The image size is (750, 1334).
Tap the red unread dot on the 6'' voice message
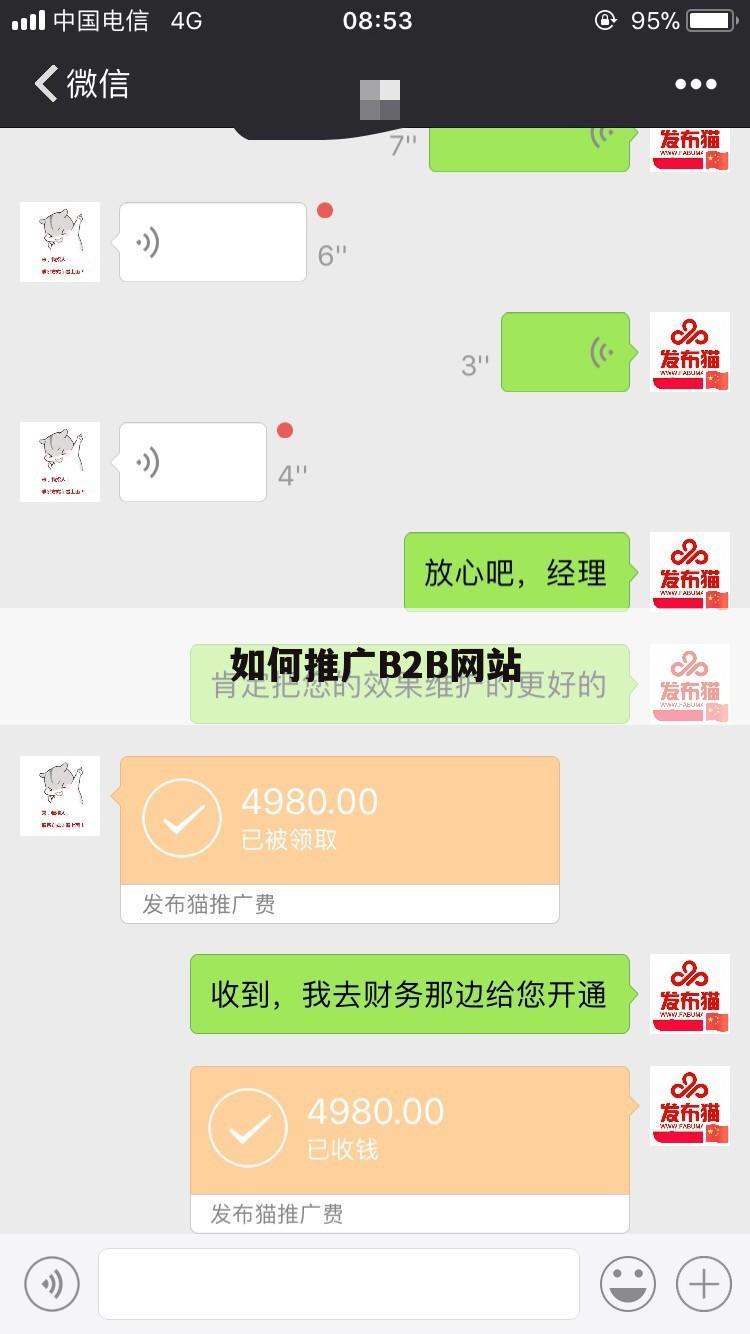point(325,210)
